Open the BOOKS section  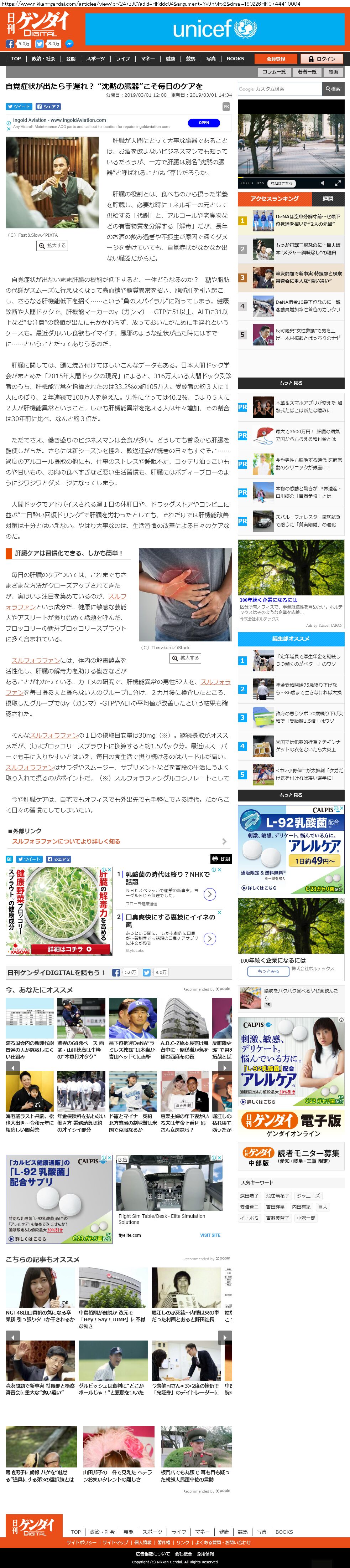pyautogui.click(x=235, y=59)
